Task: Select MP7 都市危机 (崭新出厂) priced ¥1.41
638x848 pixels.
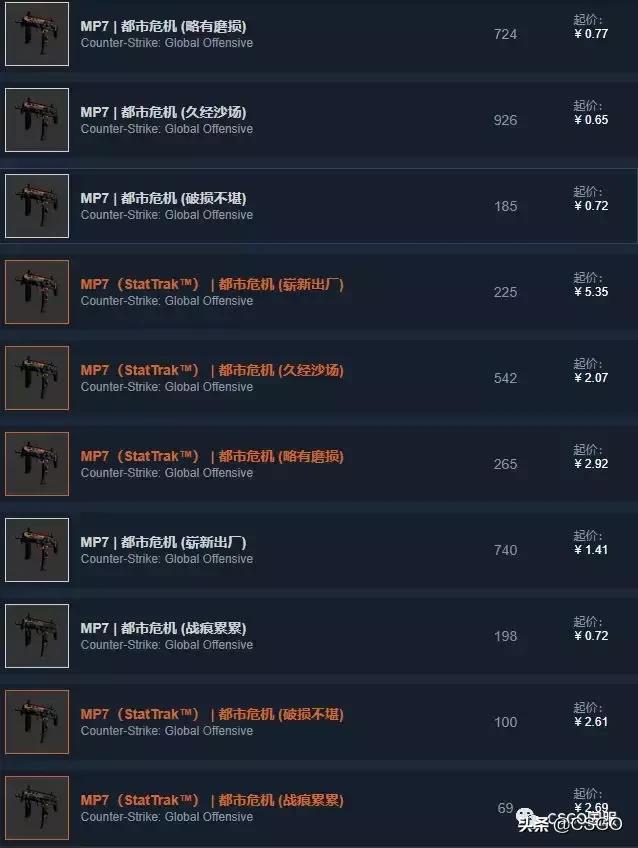Action: click(163, 543)
